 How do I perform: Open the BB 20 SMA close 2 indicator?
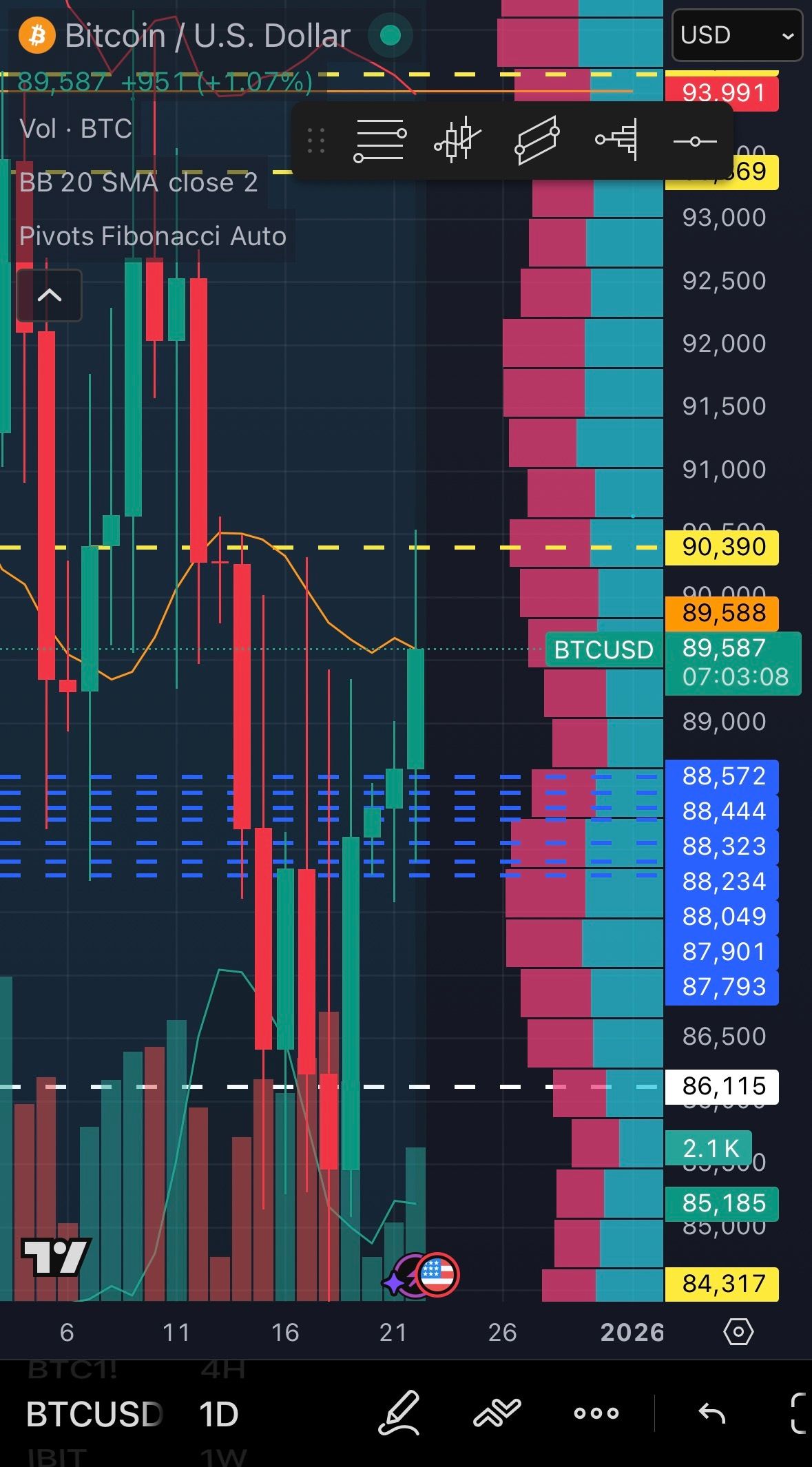(138, 183)
